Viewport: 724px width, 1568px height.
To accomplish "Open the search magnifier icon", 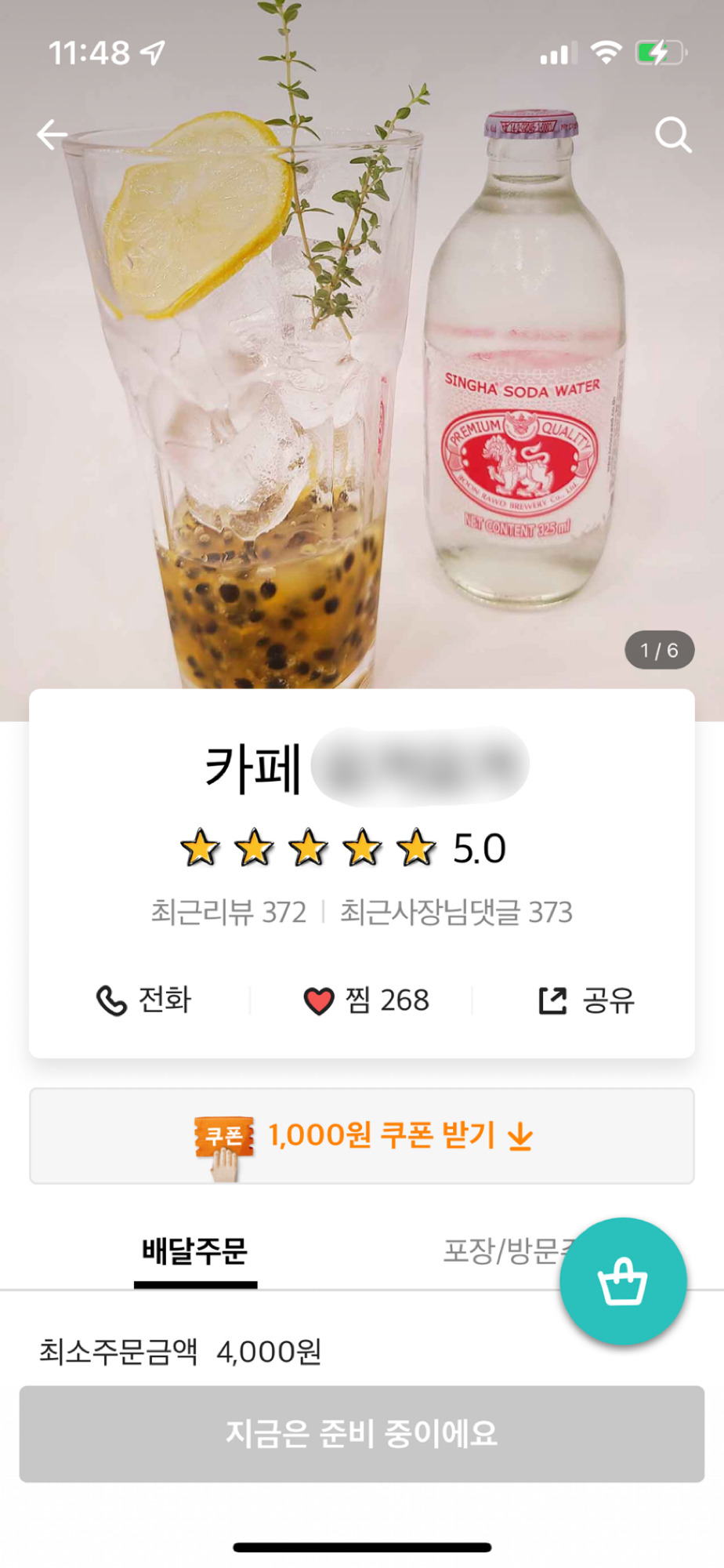I will pos(672,135).
